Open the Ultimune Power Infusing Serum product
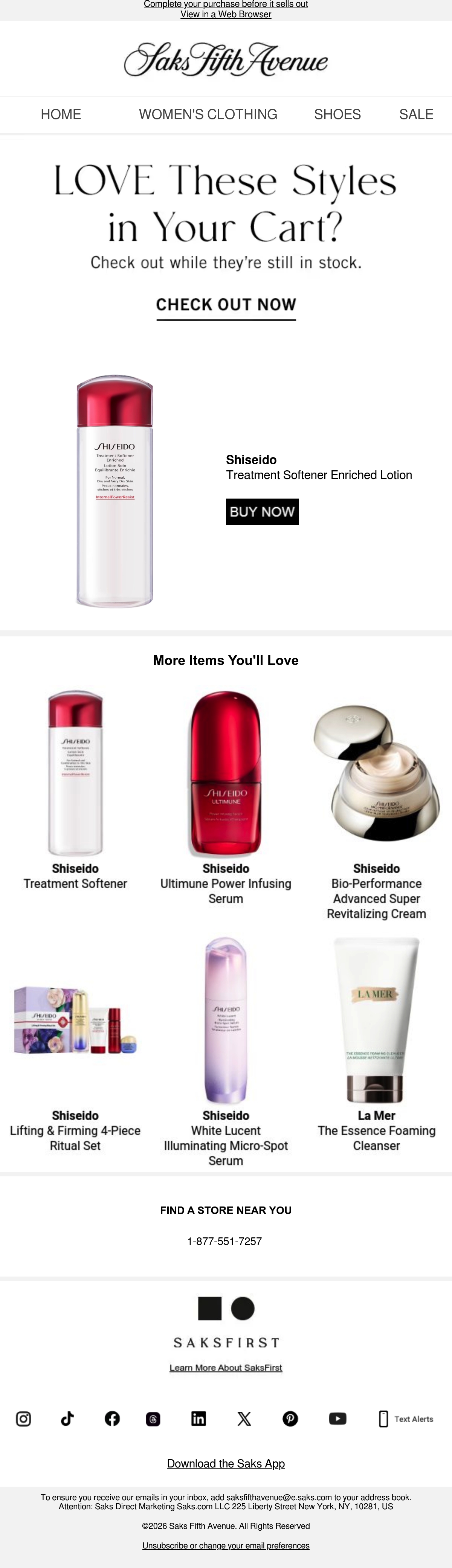The width and height of the screenshot is (452, 1568). coord(226,798)
